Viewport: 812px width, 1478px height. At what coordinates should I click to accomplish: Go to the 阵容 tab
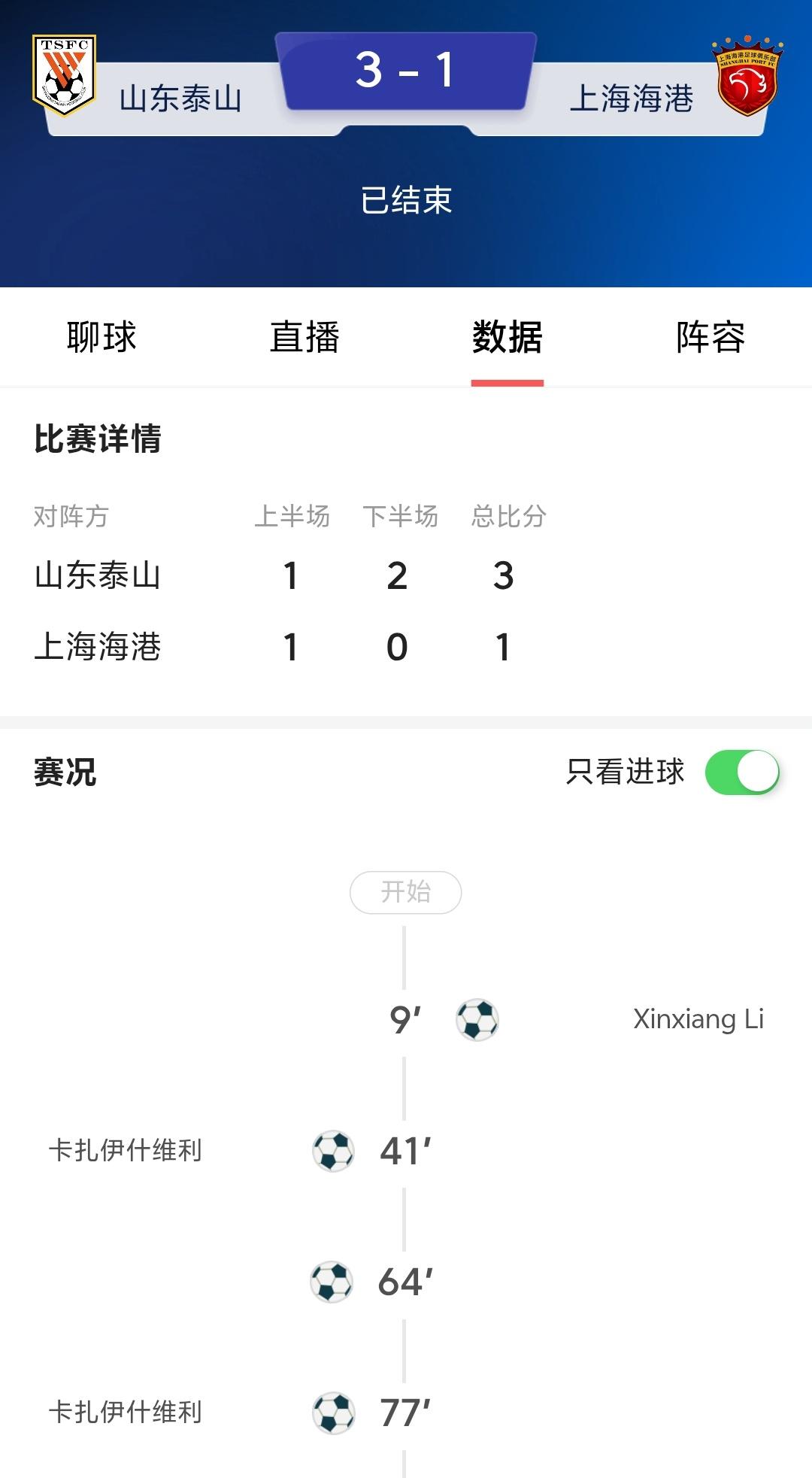[x=710, y=337]
